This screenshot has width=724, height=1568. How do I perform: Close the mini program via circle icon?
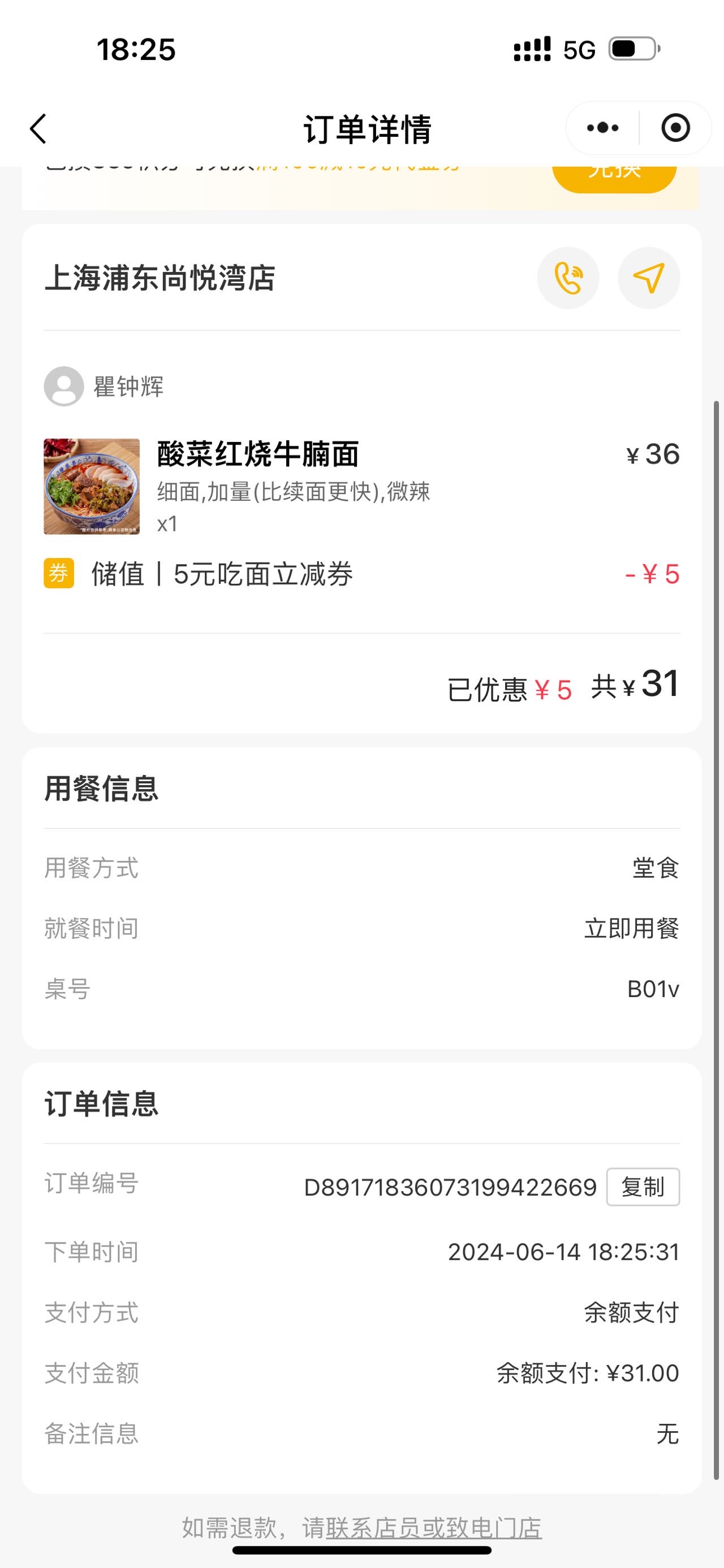pos(675,128)
